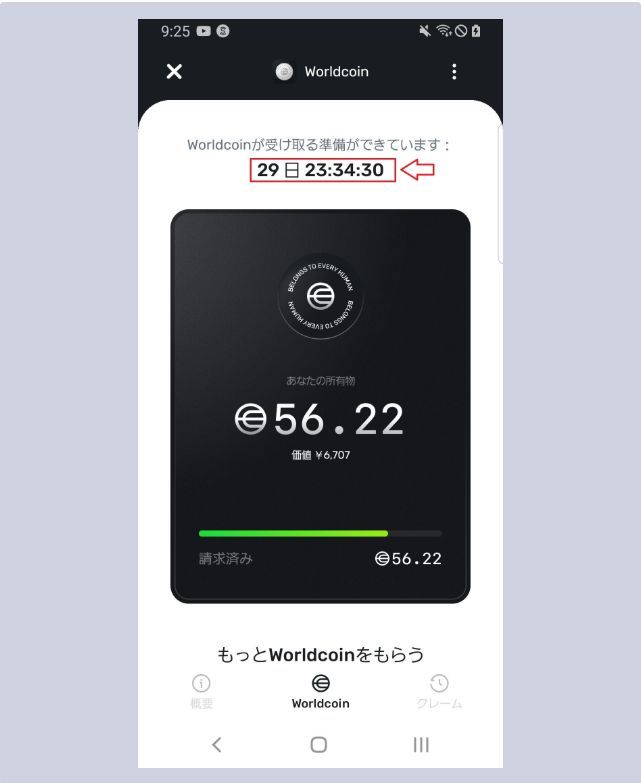Close the Worldcoin screen
Viewport: 641px width, 783px height.
coord(174,71)
